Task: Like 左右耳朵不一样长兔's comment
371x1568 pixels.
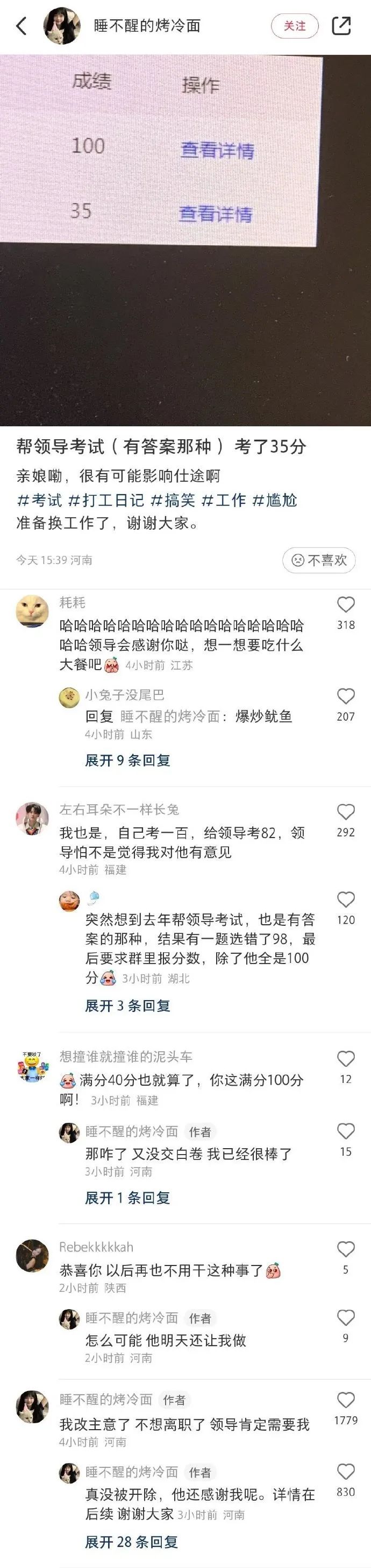Action: (x=345, y=812)
